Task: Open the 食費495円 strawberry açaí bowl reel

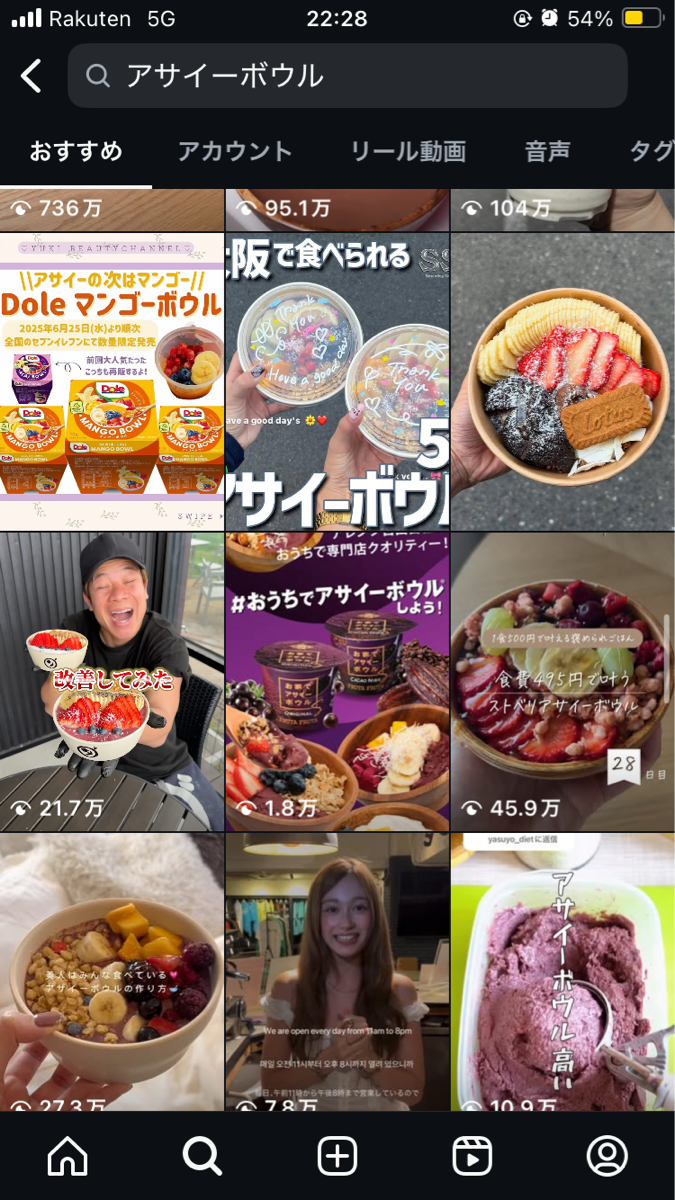Action: [x=562, y=681]
